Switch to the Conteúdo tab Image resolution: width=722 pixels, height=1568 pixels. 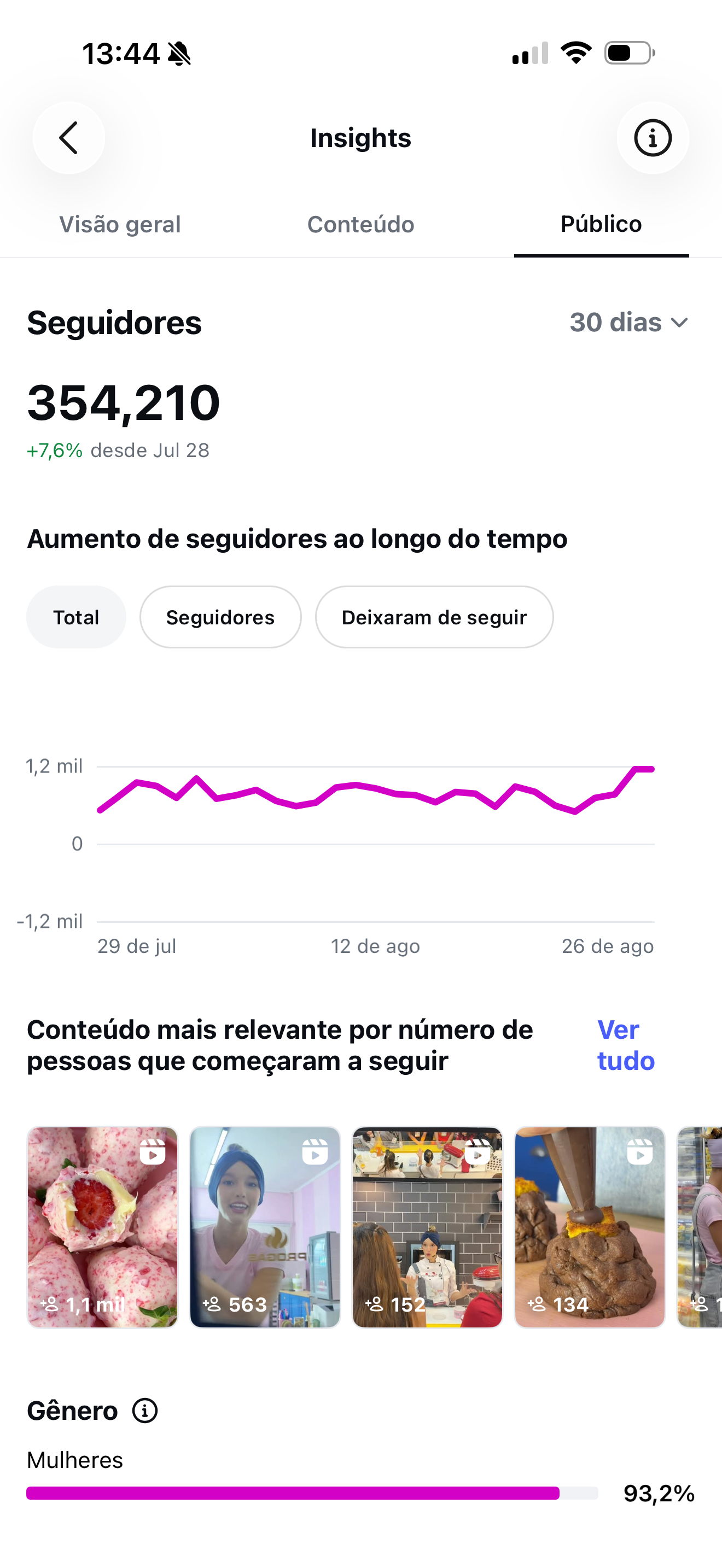click(360, 224)
